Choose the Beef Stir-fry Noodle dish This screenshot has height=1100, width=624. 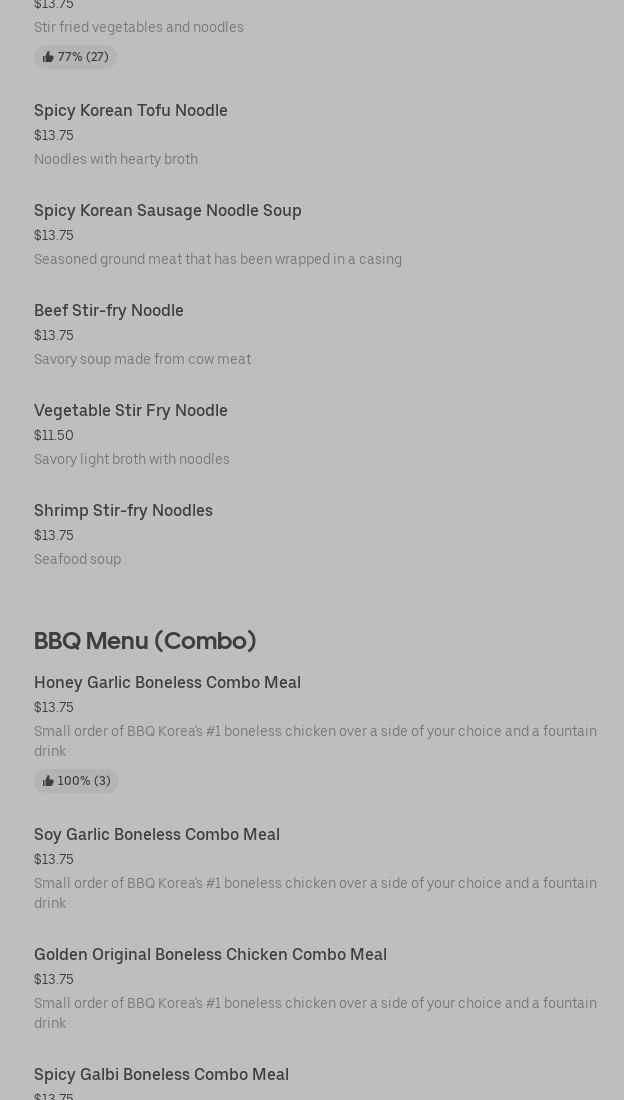pos(109,311)
